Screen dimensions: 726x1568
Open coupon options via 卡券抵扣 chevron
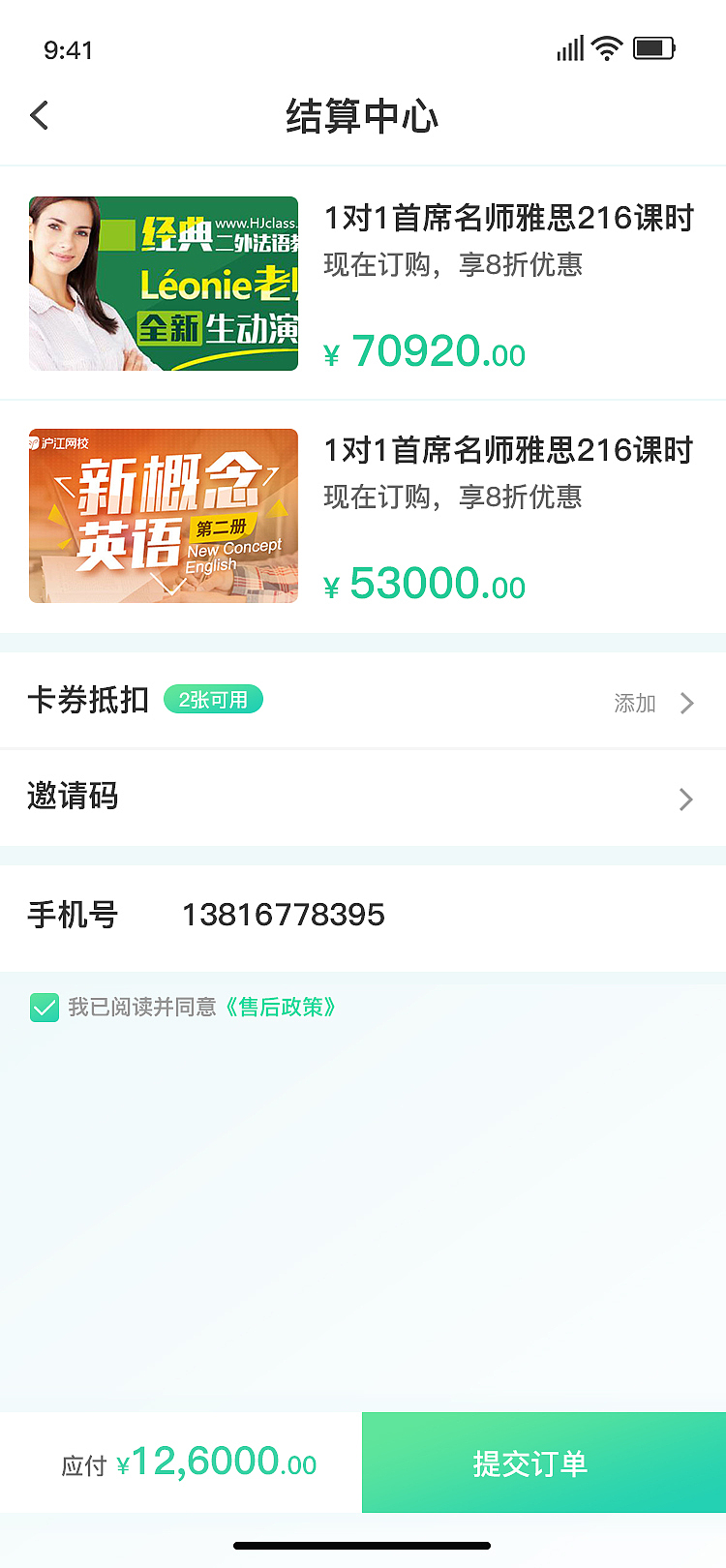click(x=687, y=704)
